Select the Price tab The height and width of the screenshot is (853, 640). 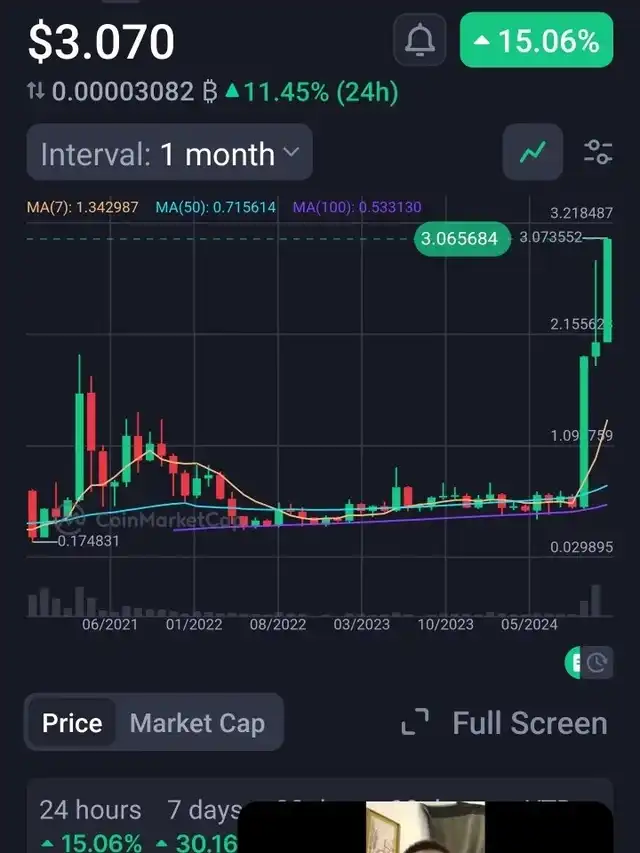(x=72, y=723)
